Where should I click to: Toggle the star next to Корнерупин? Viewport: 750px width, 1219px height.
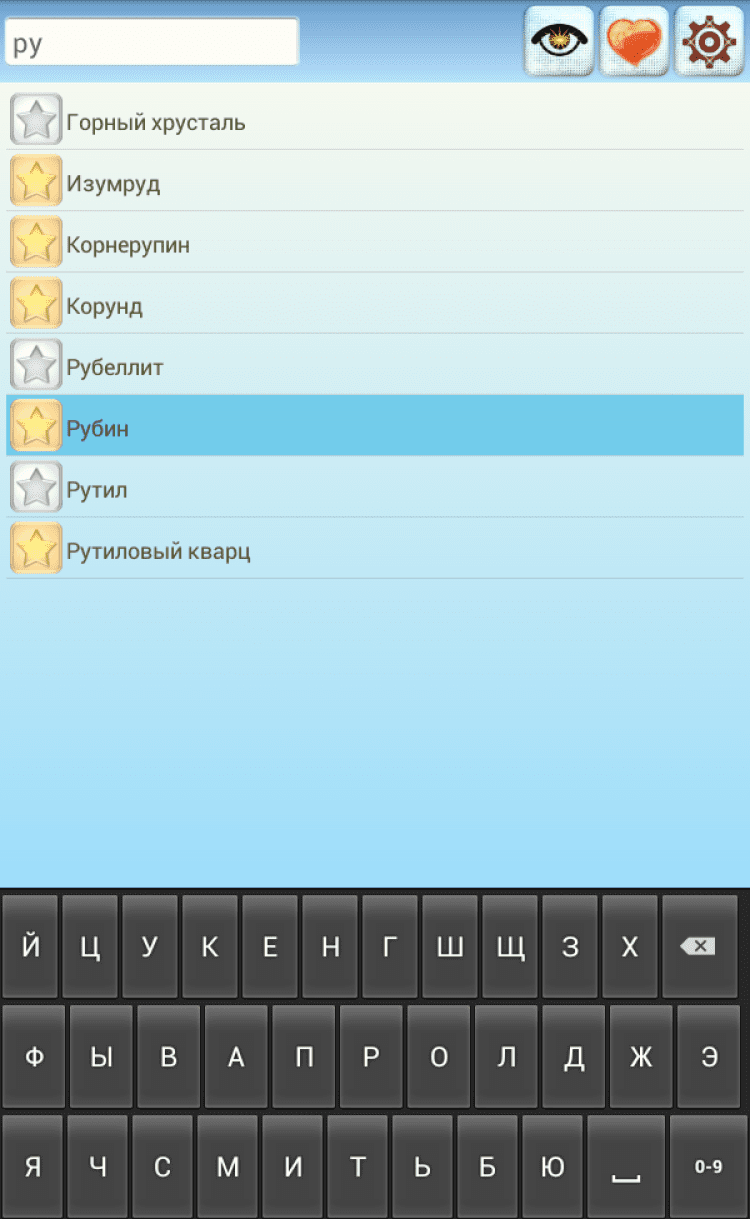(x=36, y=243)
